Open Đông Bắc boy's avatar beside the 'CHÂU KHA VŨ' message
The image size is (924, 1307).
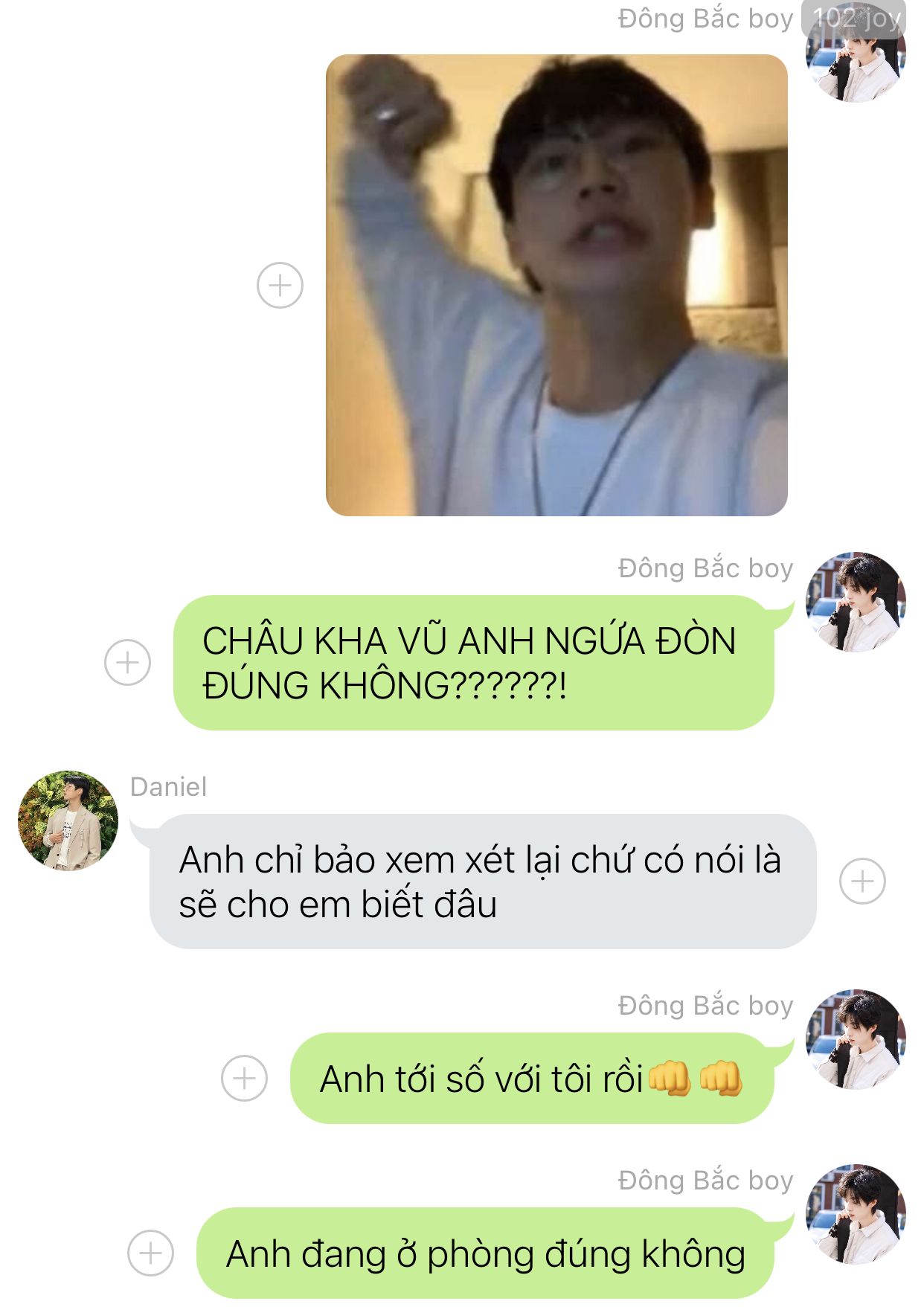pyautogui.click(x=856, y=602)
